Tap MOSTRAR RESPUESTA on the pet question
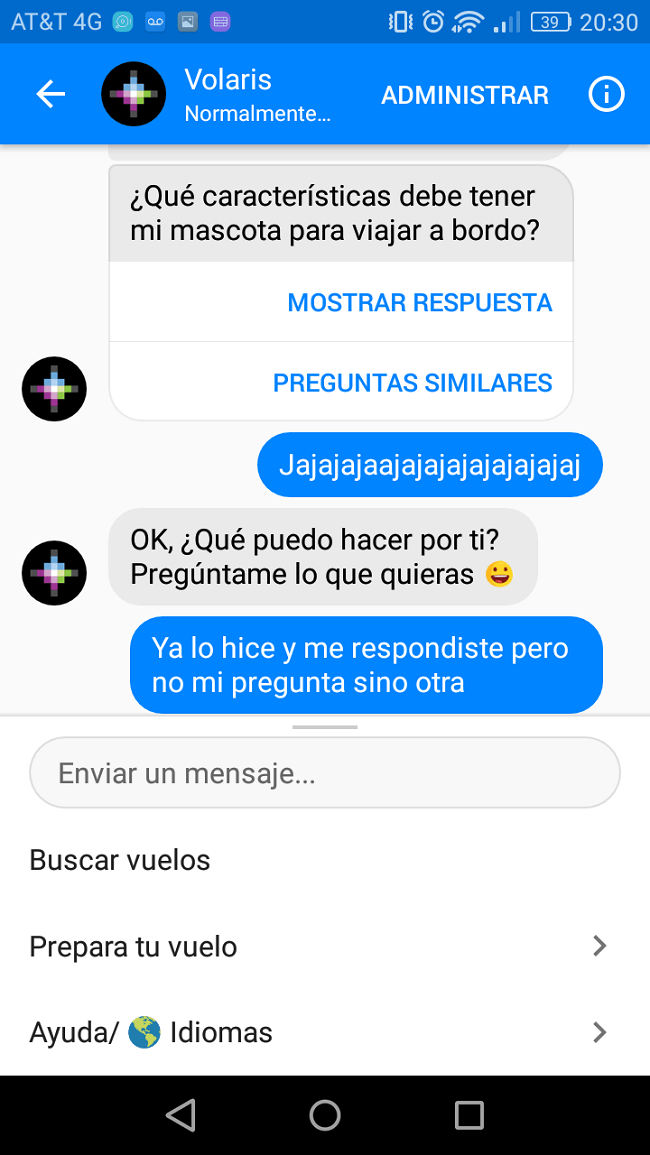This screenshot has height=1155, width=650. point(419,303)
